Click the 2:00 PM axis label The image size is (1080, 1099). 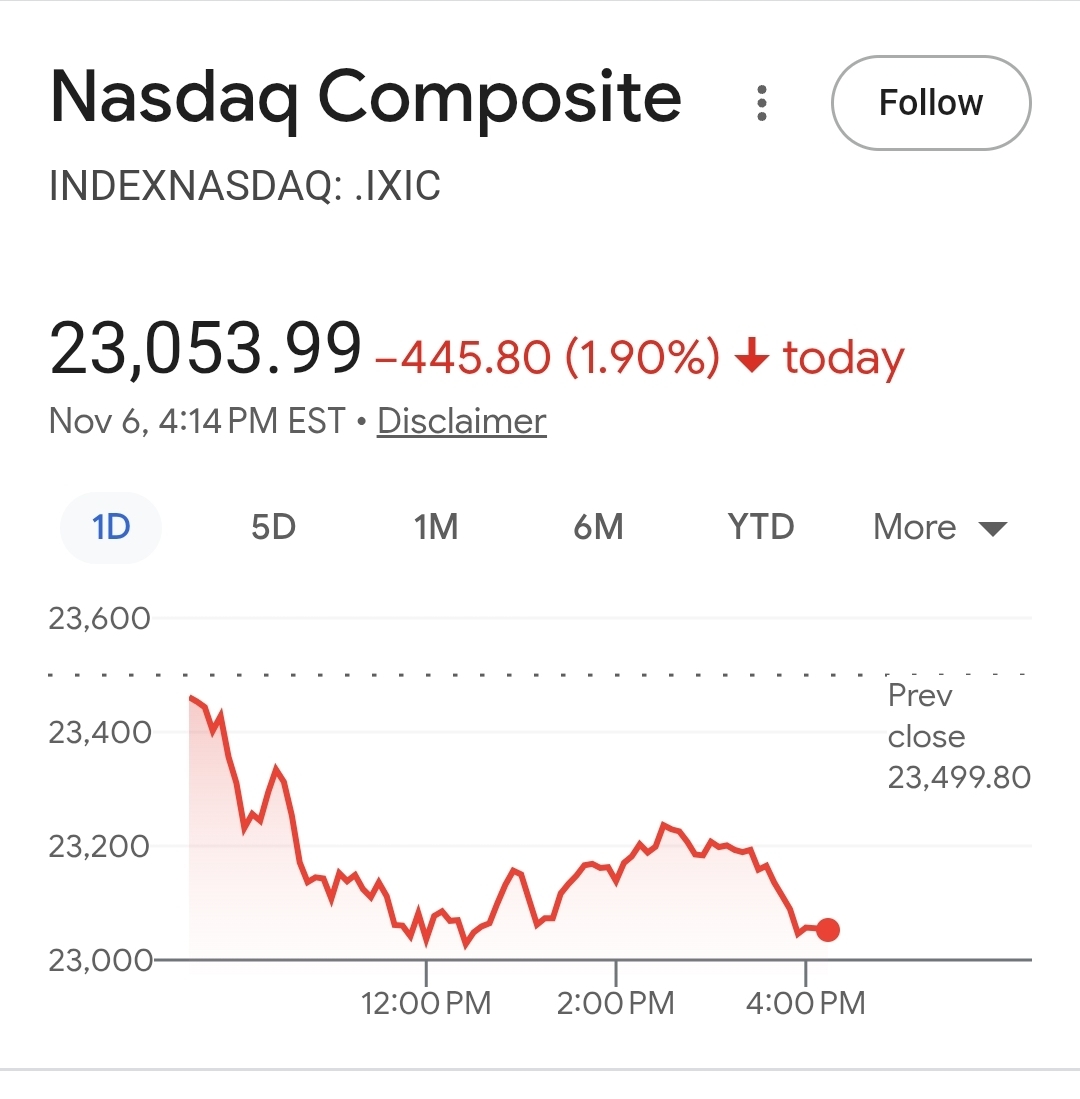tap(617, 1001)
